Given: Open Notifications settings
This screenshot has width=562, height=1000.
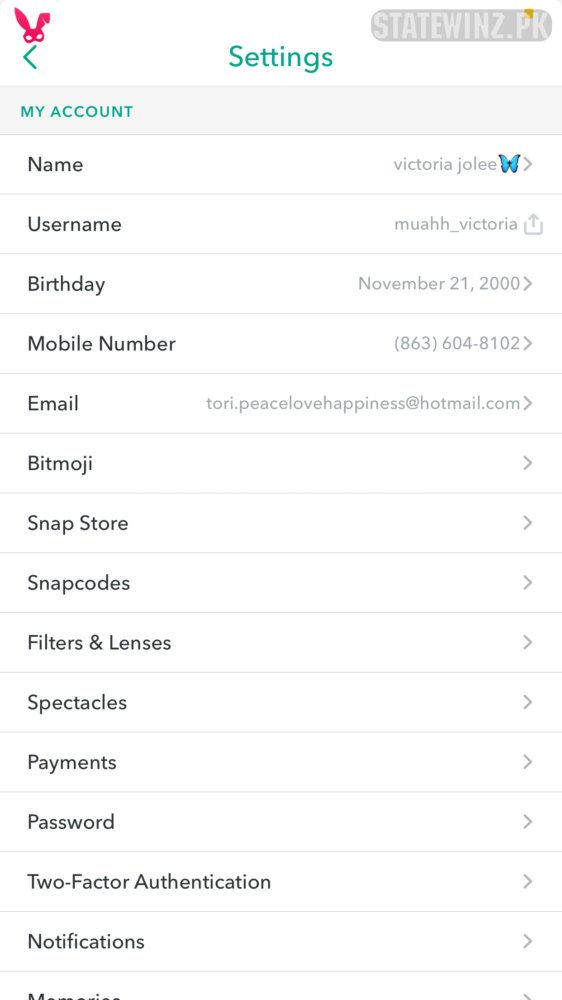Looking at the screenshot, I should pos(281,941).
